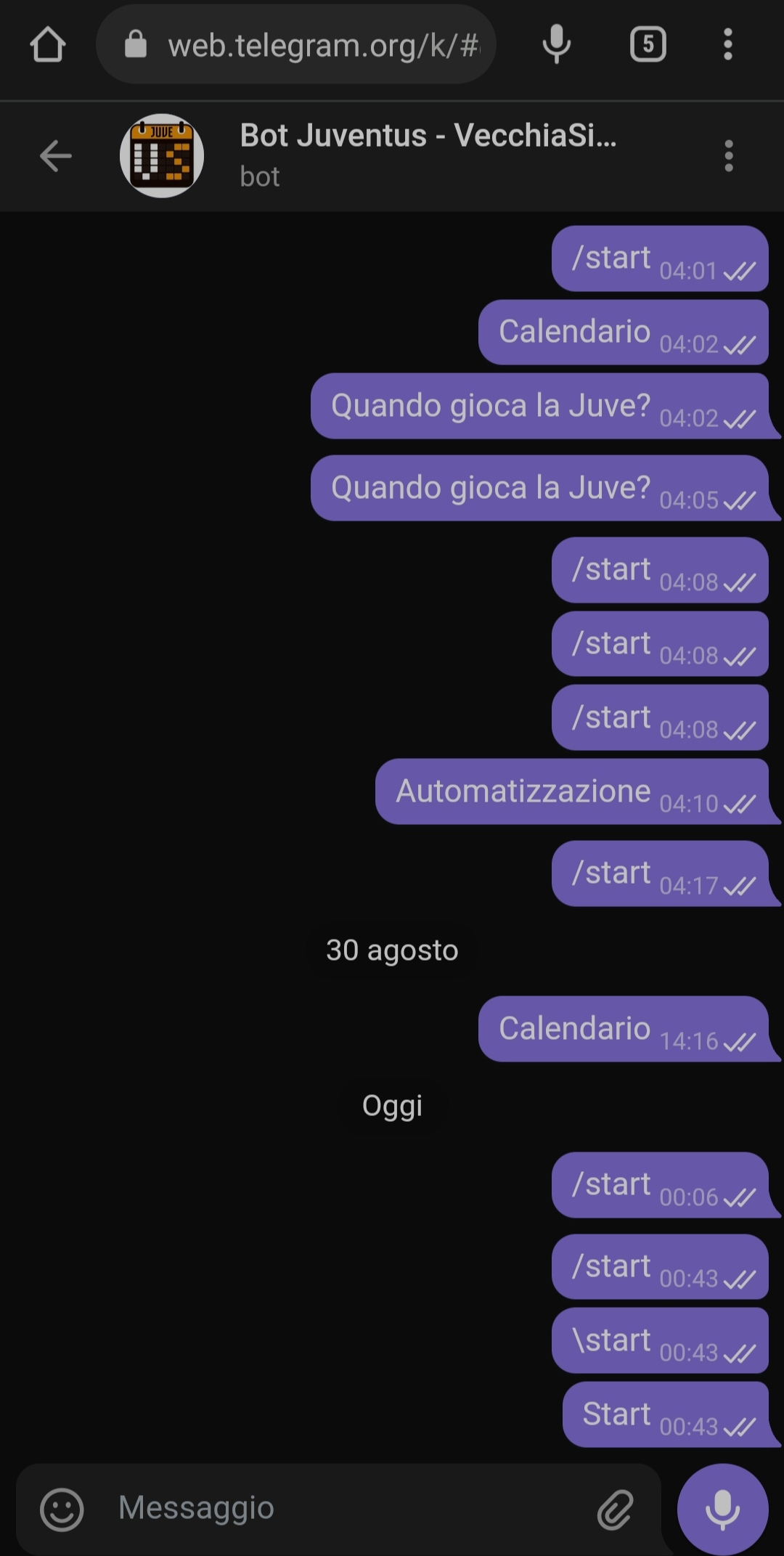The width and height of the screenshot is (784, 1556).
Task: Go back to the Telegram chat list
Action: 55,156
